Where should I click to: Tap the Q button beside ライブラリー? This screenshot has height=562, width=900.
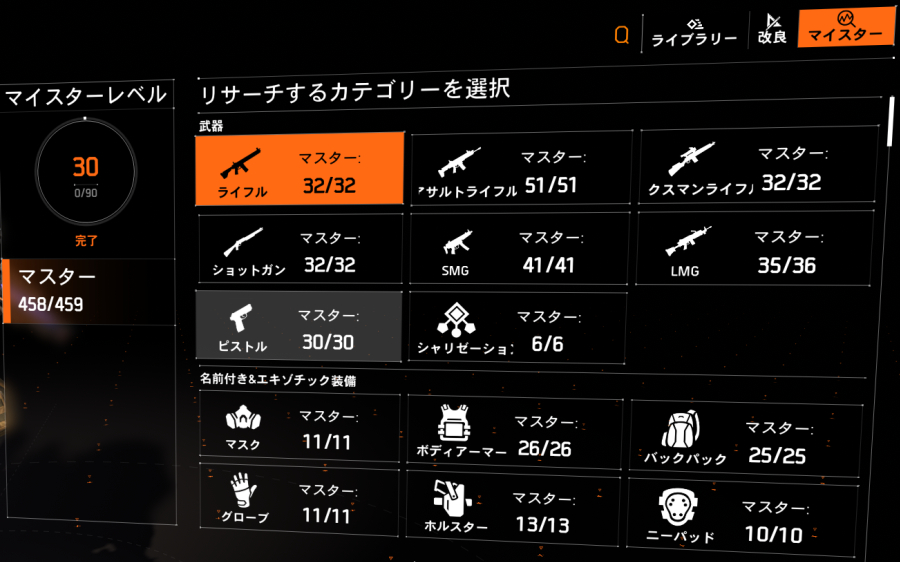click(621, 36)
